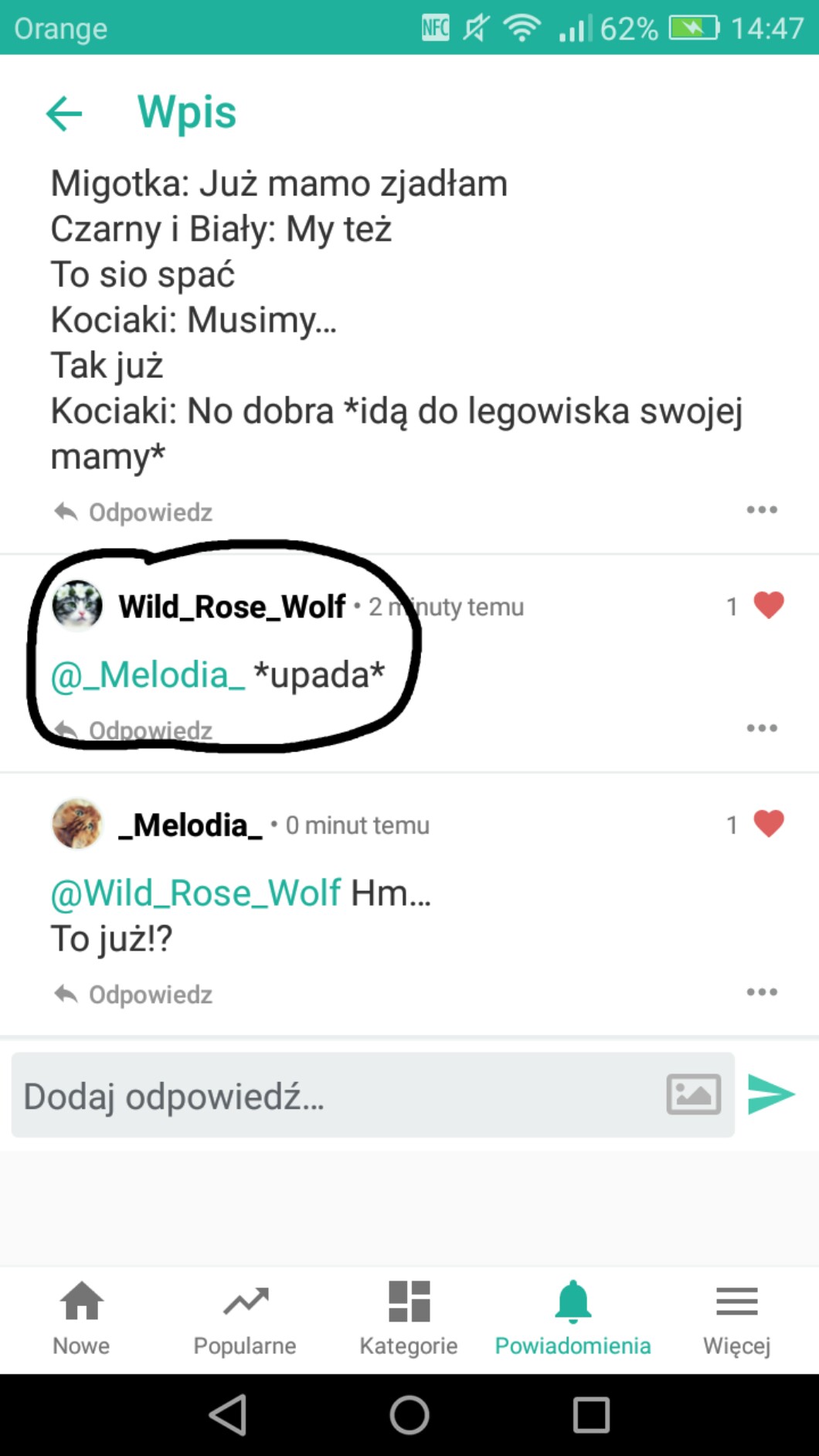The image size is (819, 1456).
Task: Reply to the Migotka kittens comment
Action: point(134,512)
